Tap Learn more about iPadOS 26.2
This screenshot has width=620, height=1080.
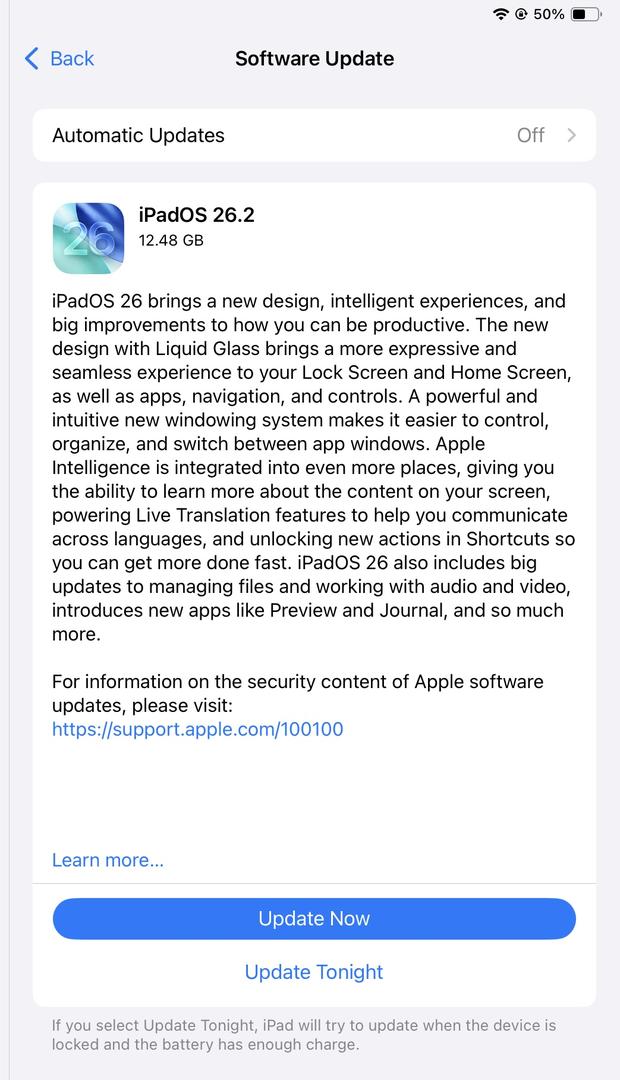coord(108,860)
